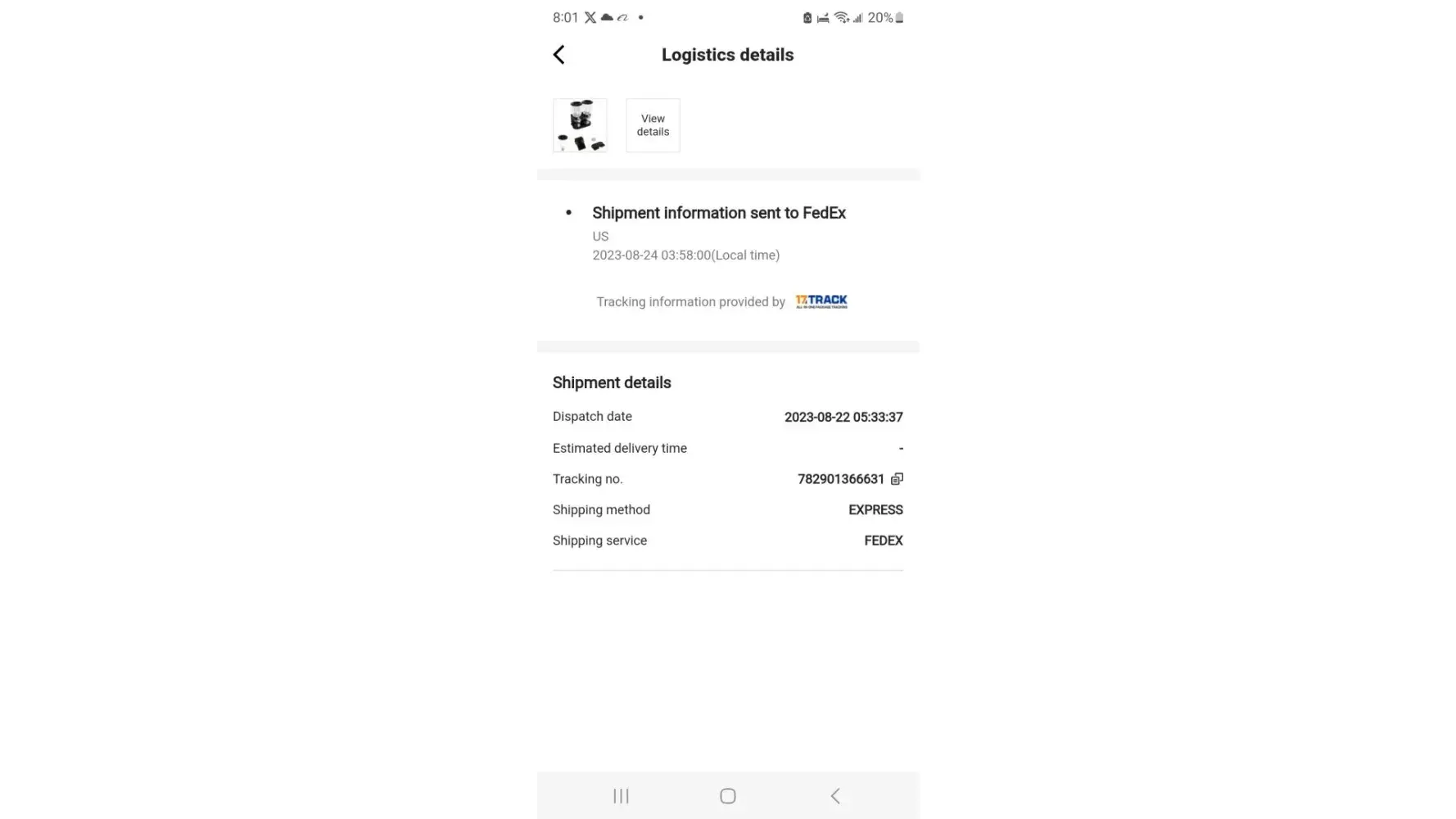Copy the tracking number 782901366631
The height and width of the screenshot is (819, 1456).
pyautogui.click(x=897, y=479)
